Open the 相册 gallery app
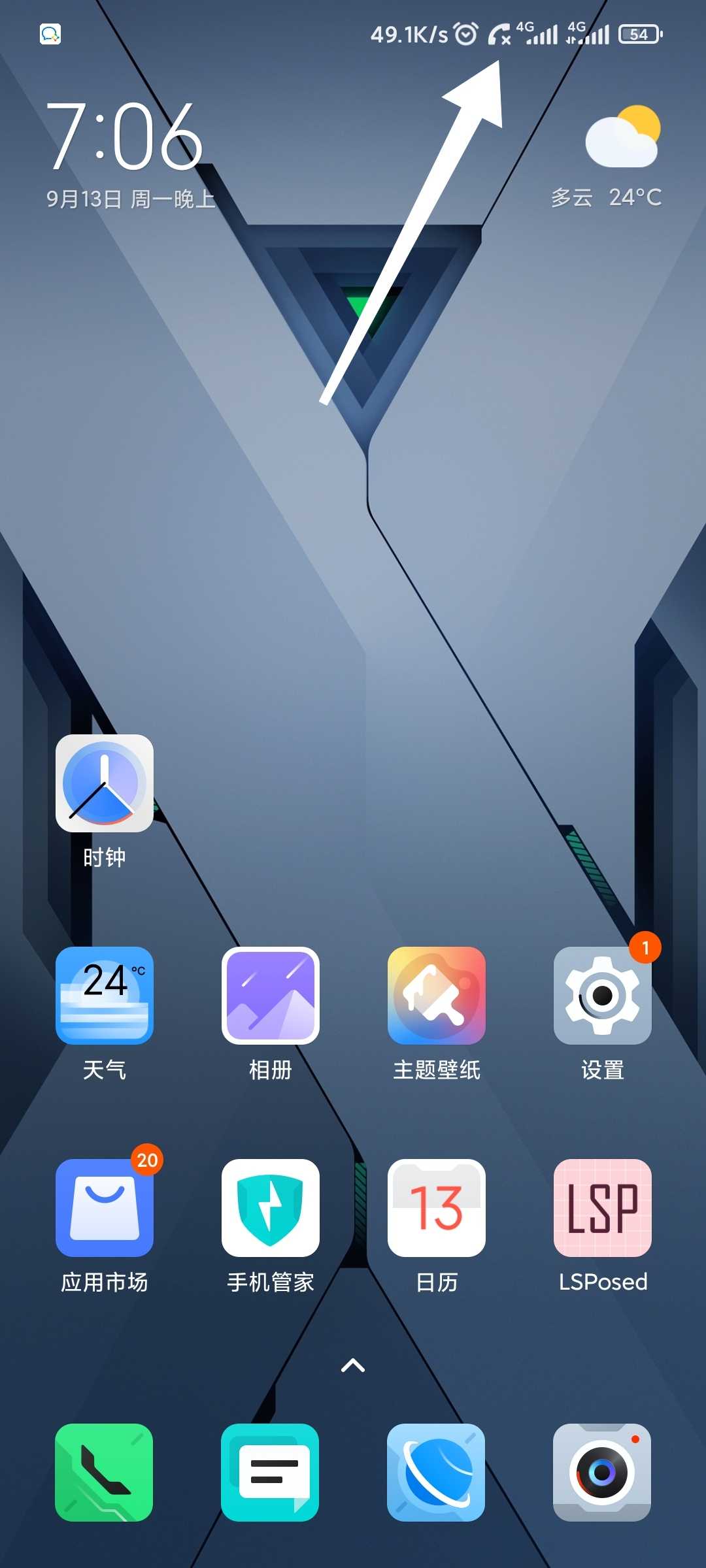 (x=271, y=996)
